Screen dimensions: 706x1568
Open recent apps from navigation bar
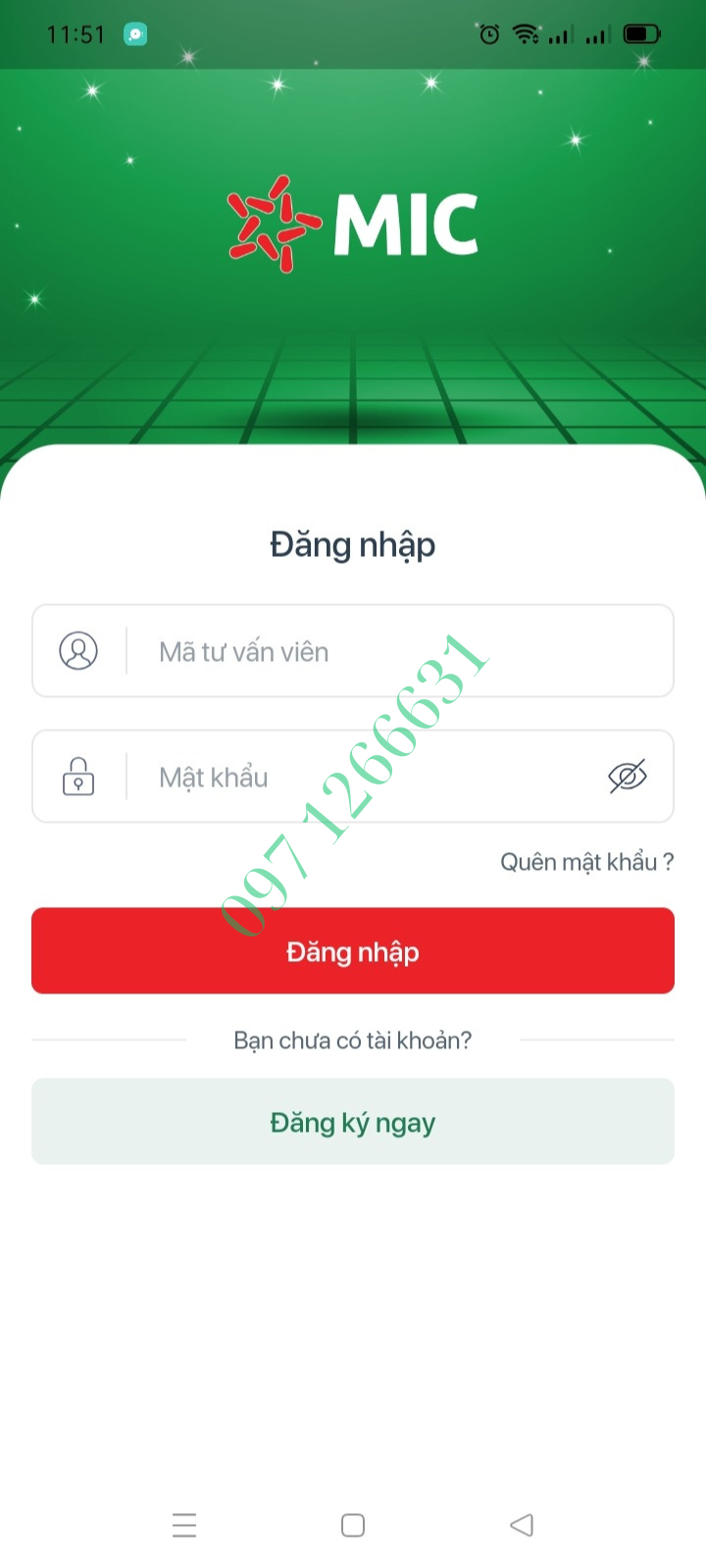pos(184,1525)
